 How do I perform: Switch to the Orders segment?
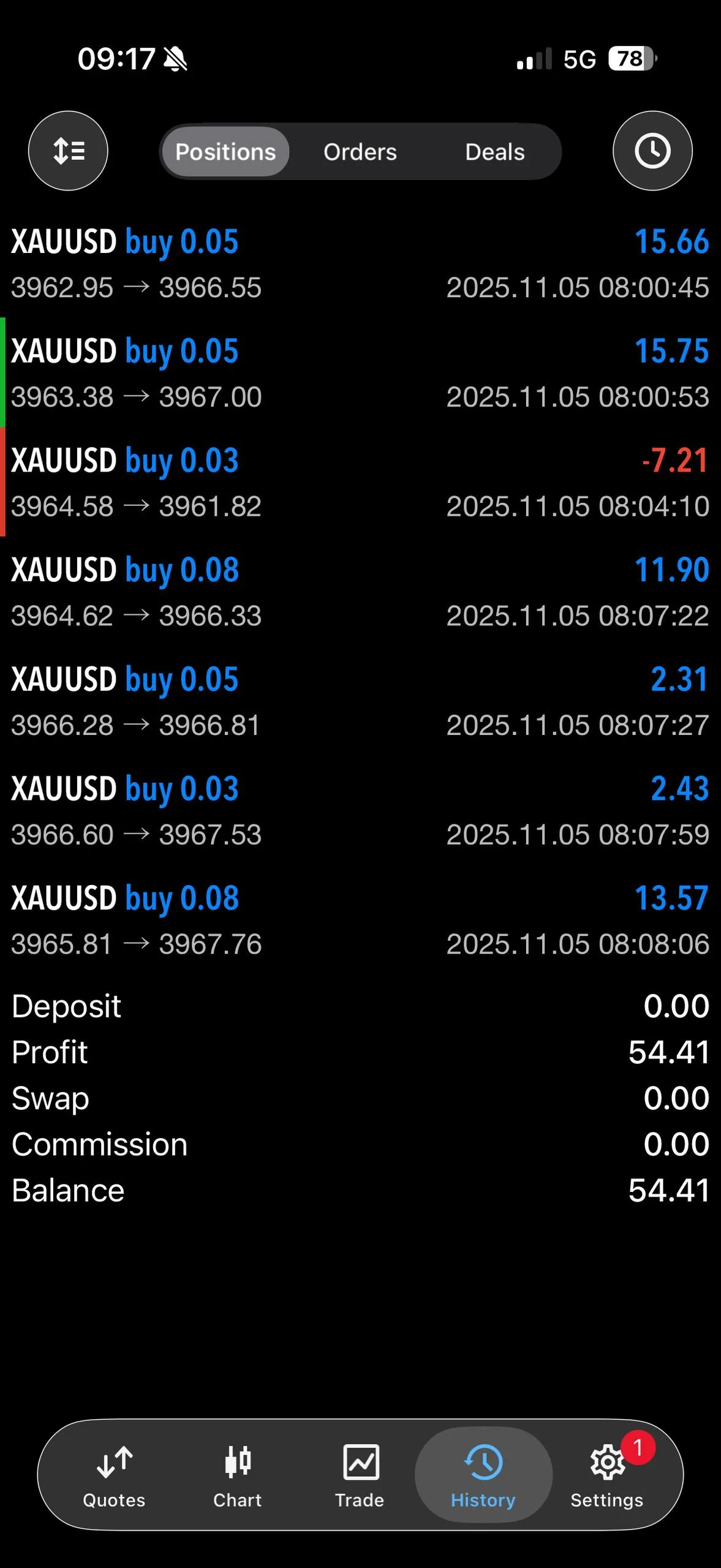point(360,152)
